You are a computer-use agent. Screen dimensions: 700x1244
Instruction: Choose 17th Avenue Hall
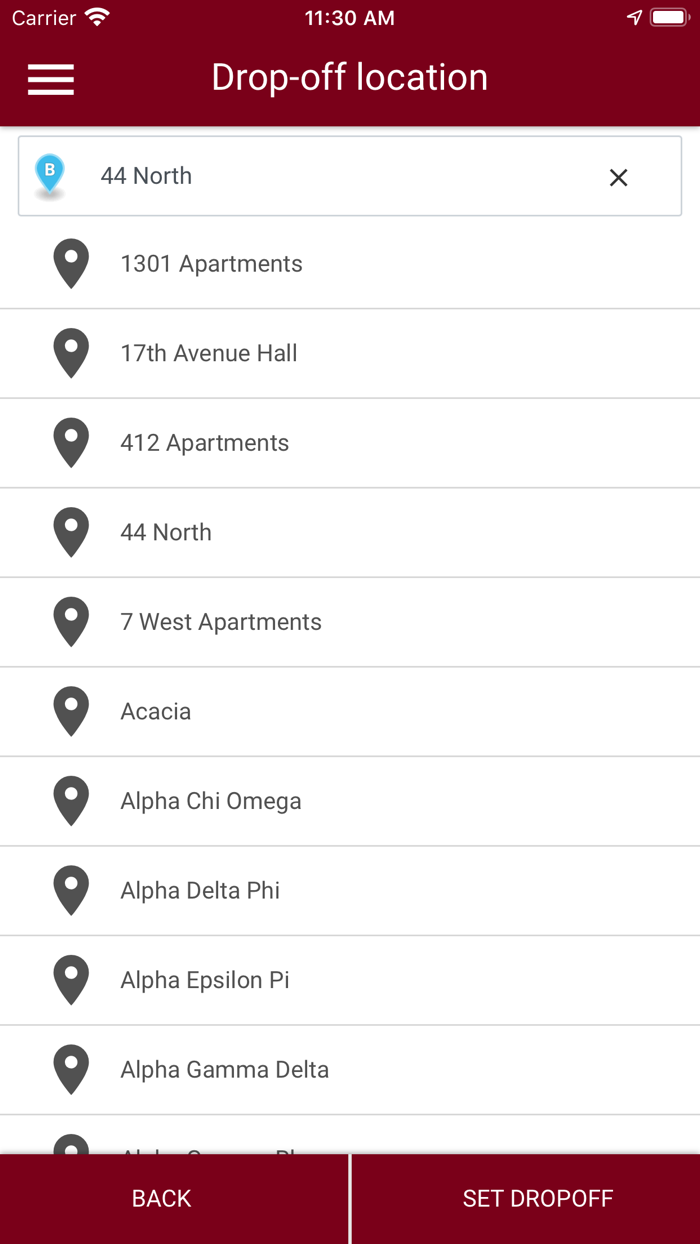[x=209, y=353]
